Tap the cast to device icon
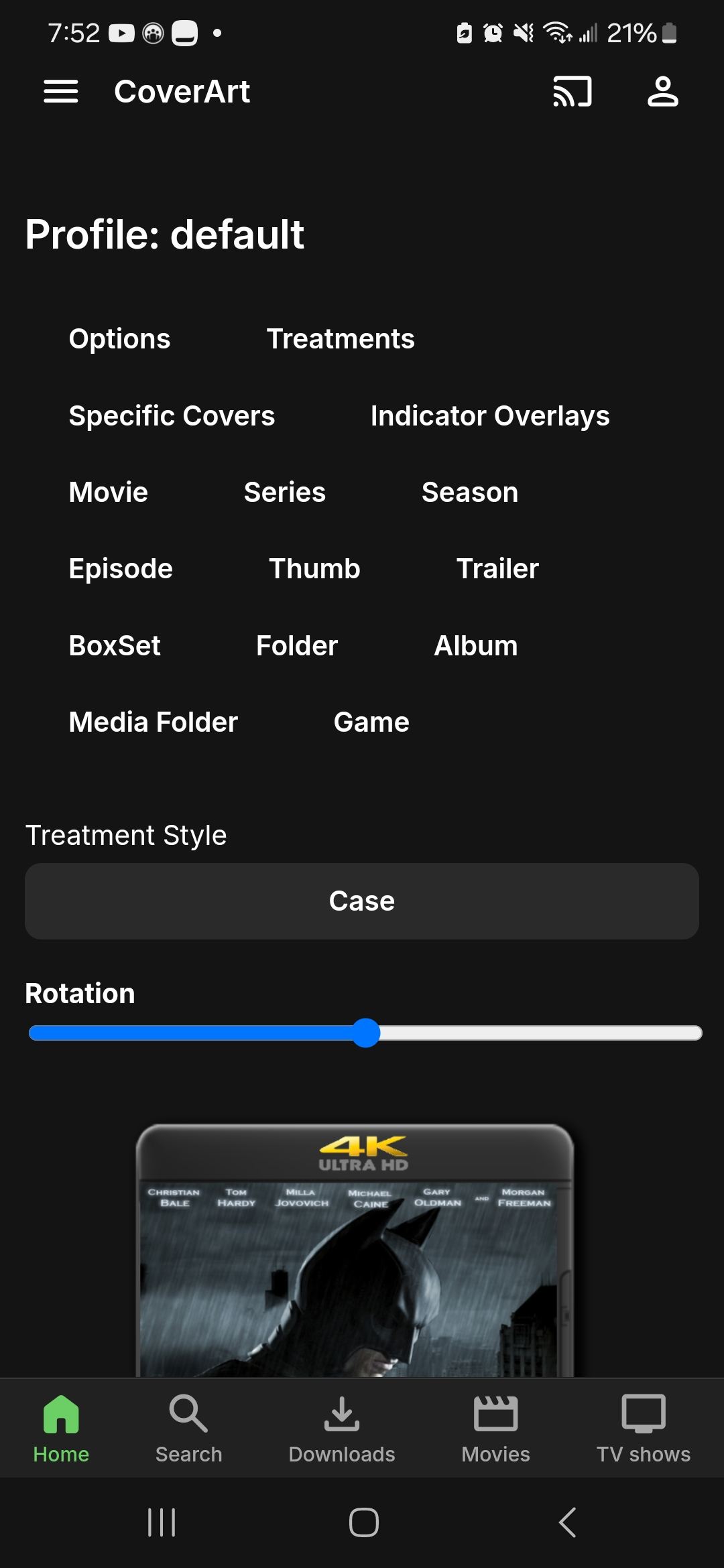Image resolution: width=724 pixels, height=1568 pixels. coord(572,92)
